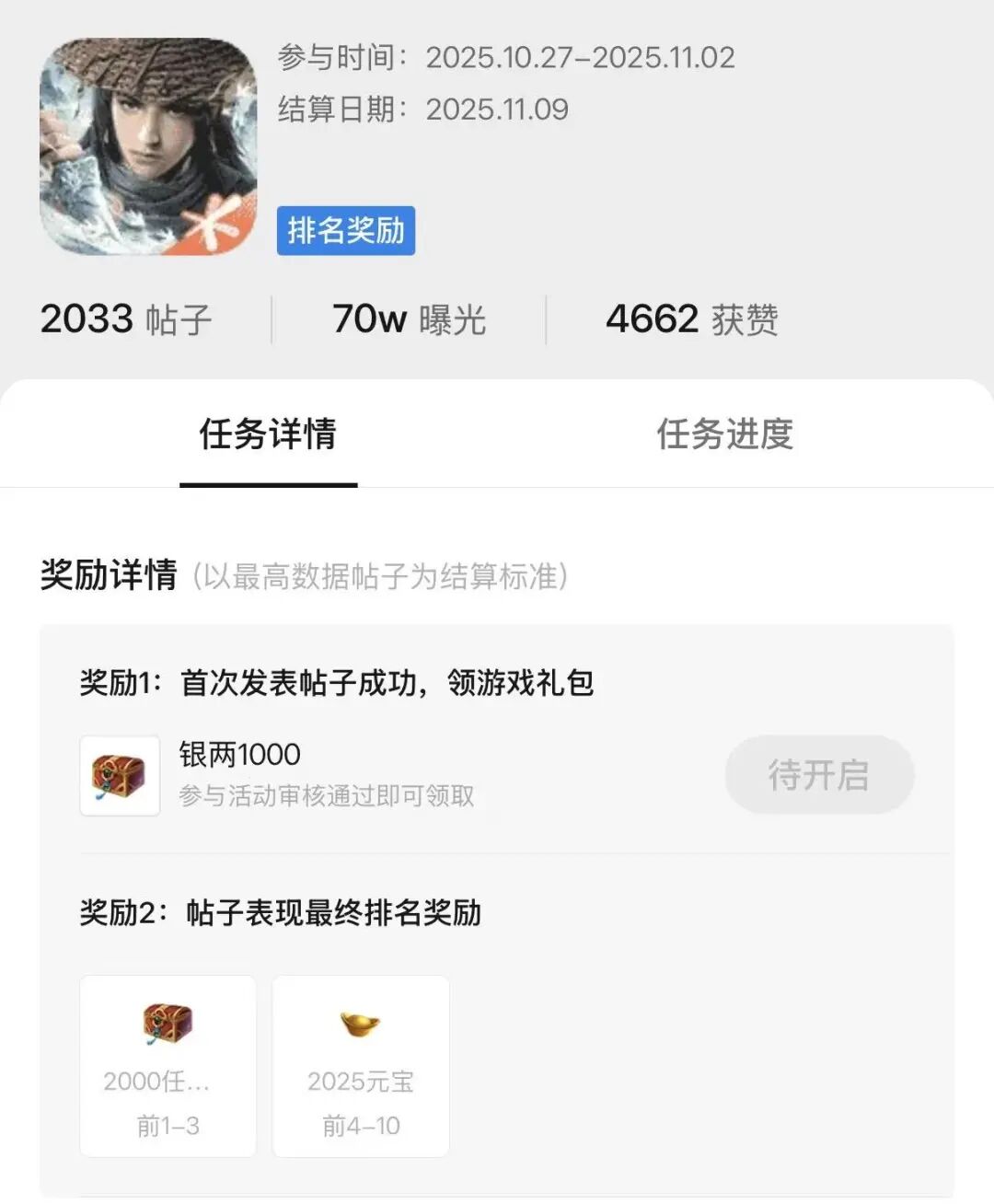Open the game icon at top

(x=148, y=147)
